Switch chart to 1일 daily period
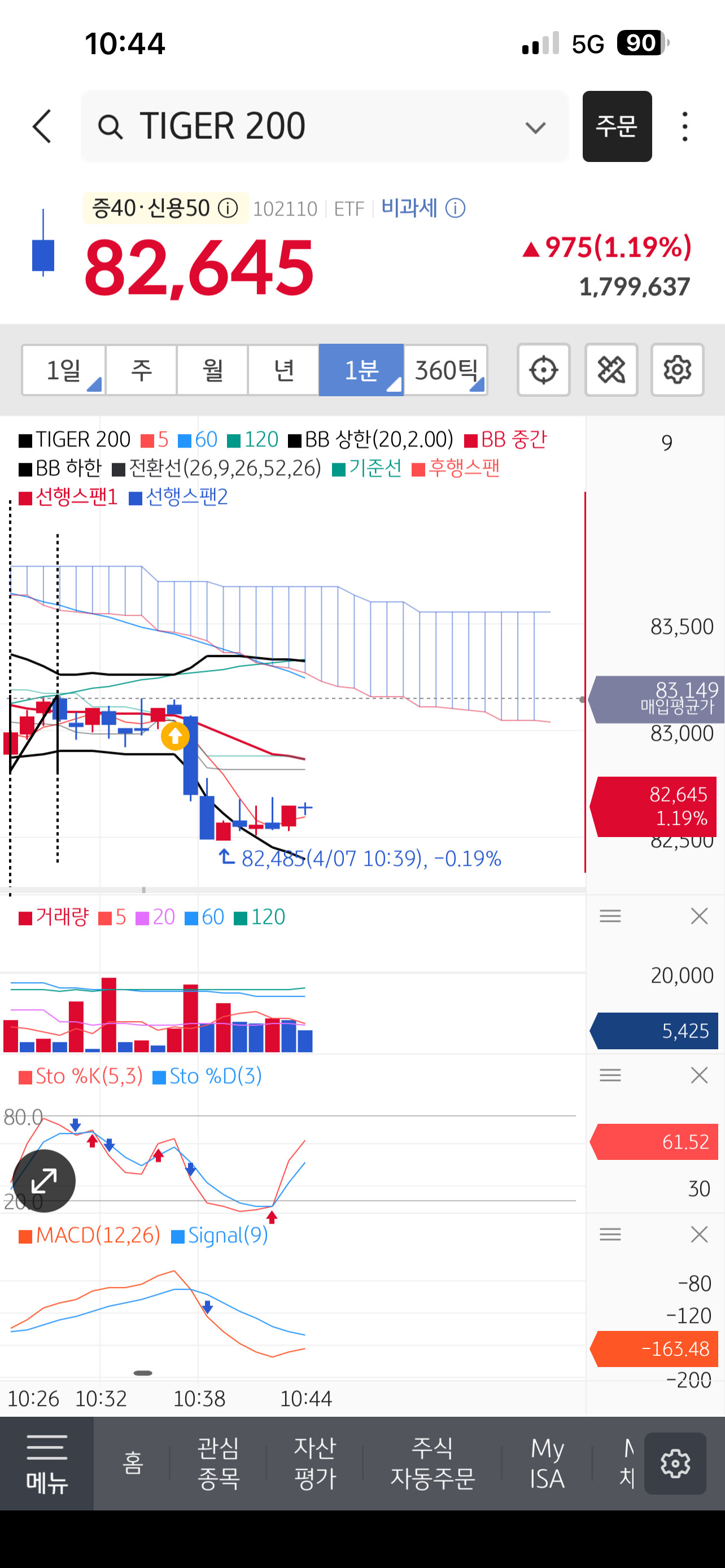The width and height of the screenshot is (725, 1568). 64,370
